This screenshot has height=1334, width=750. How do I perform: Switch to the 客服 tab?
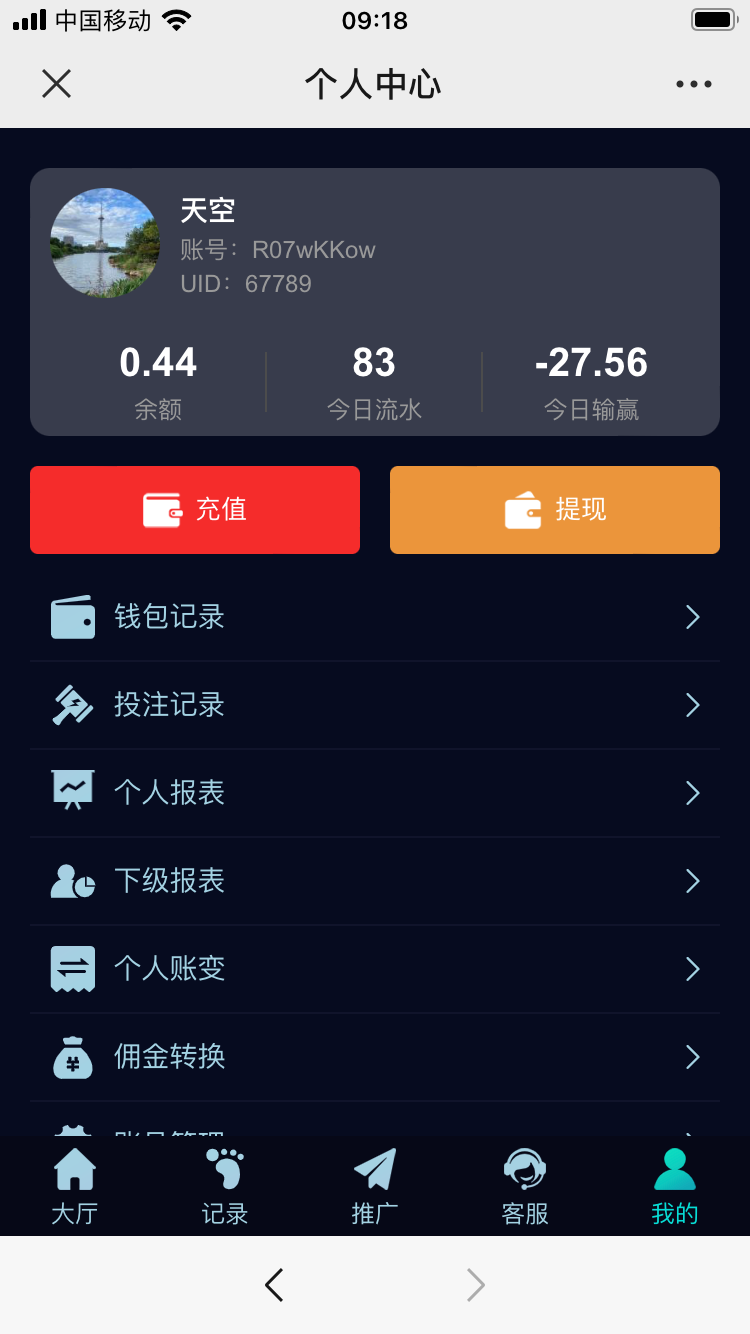point(525,1187)
